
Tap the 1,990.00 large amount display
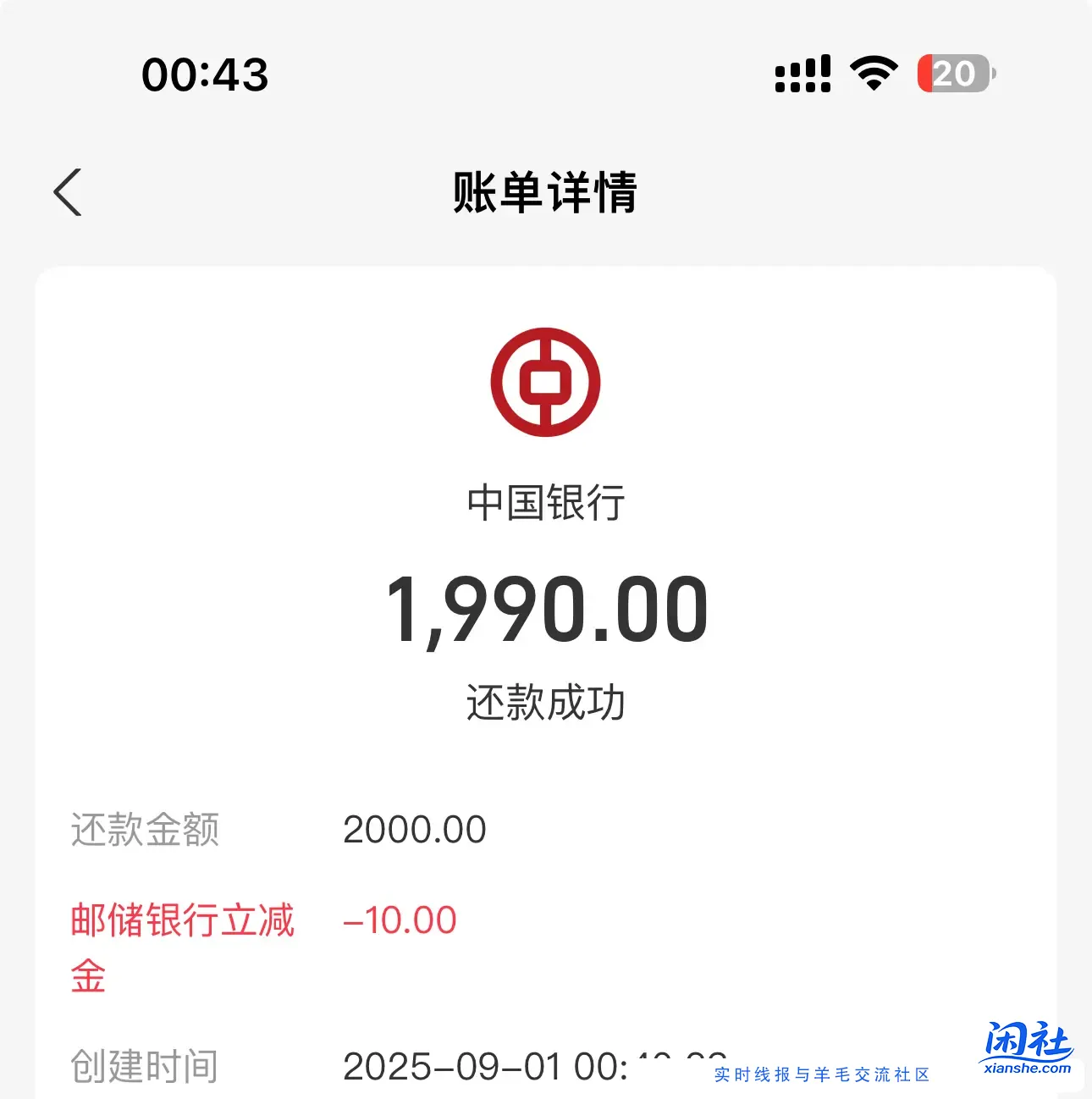point(546,607)
